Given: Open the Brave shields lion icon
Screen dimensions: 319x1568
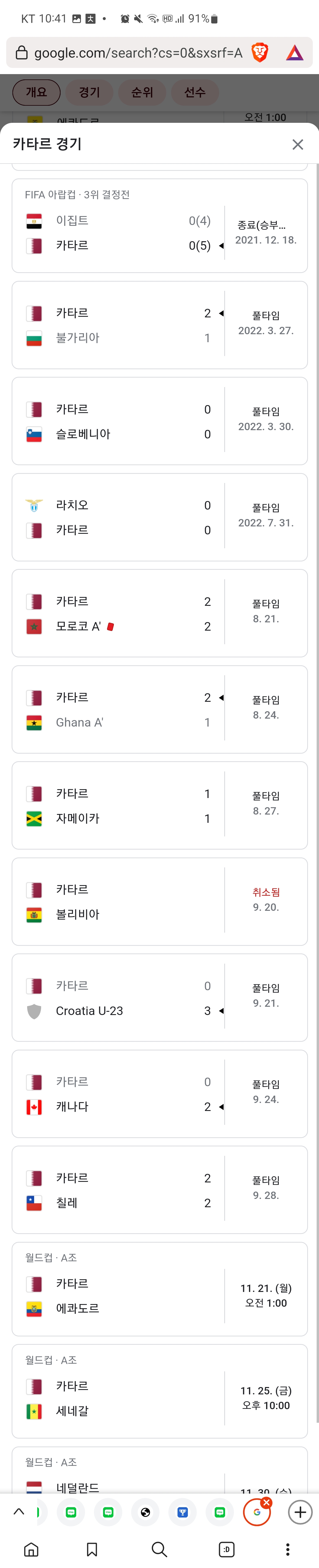Looking at the screenshot, I should (x=260, y=53).
